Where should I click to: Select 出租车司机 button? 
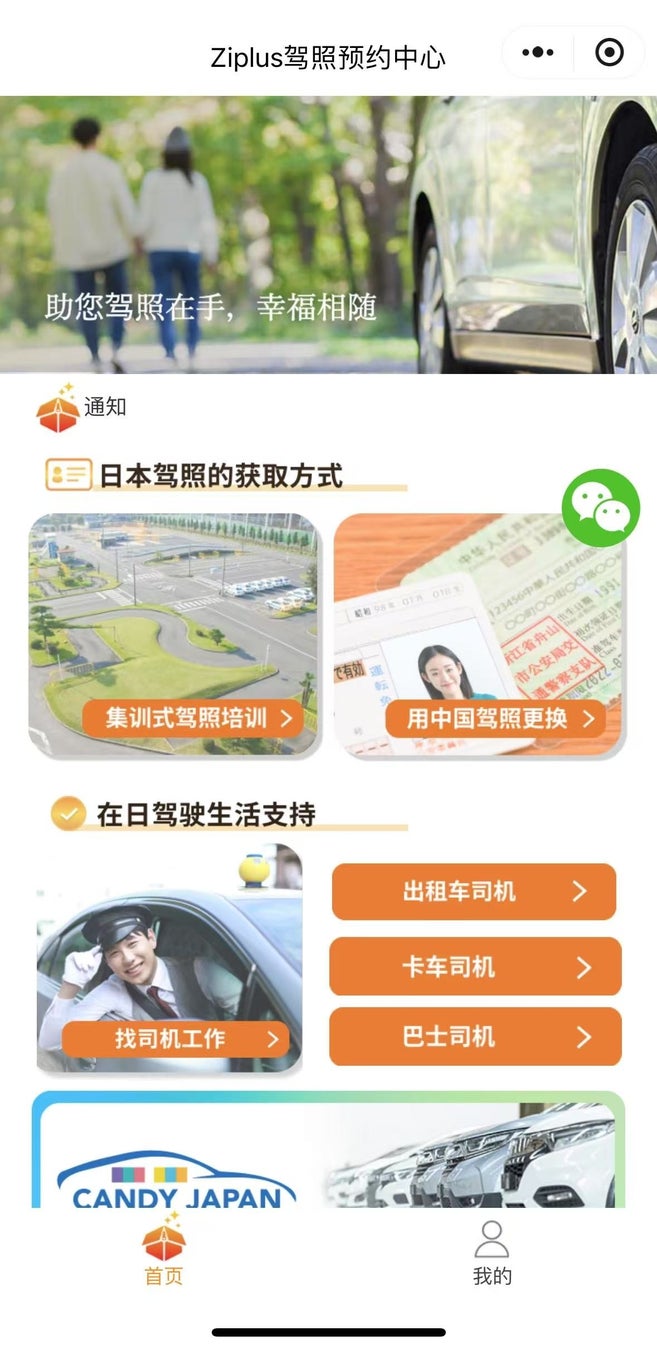pos(474,892)
